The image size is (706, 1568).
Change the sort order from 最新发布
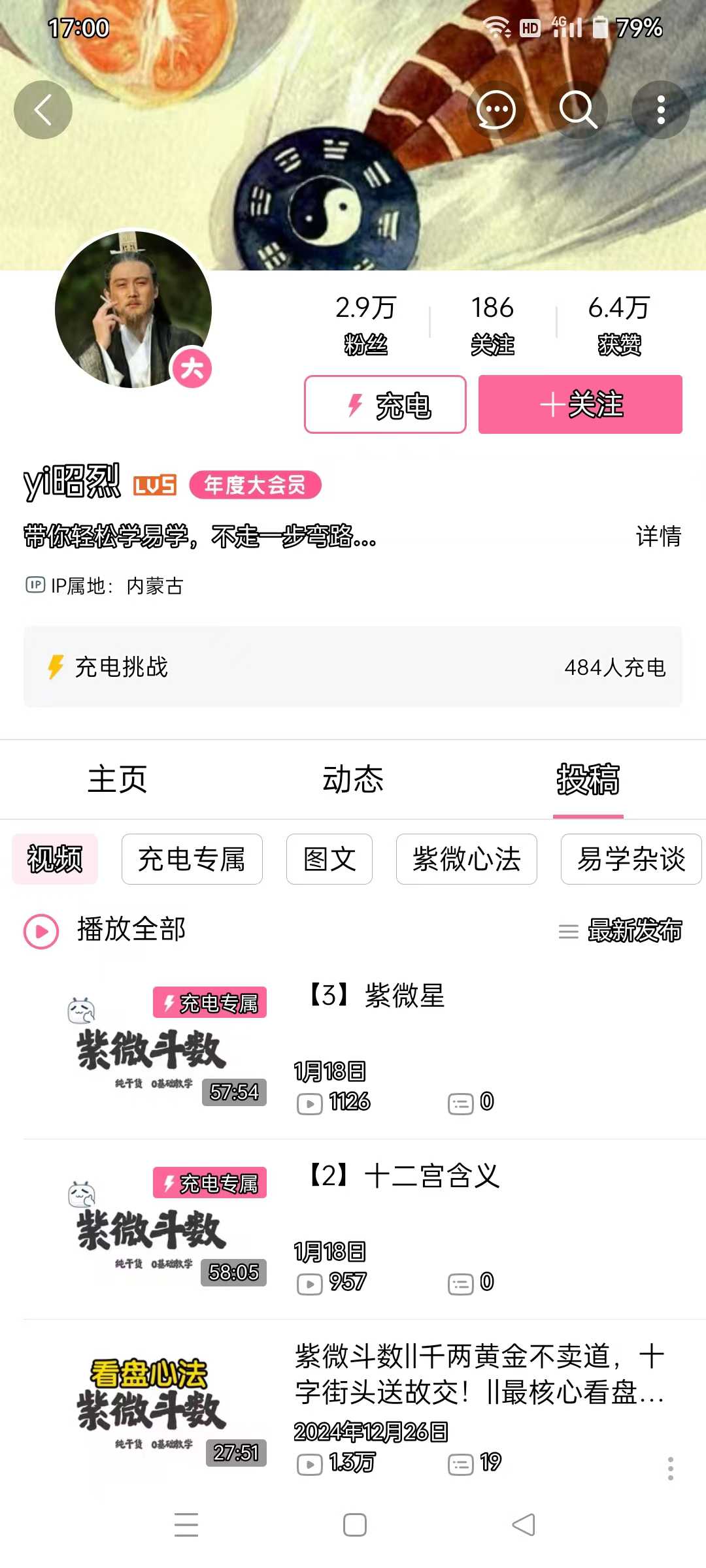[x=621, y=930]
